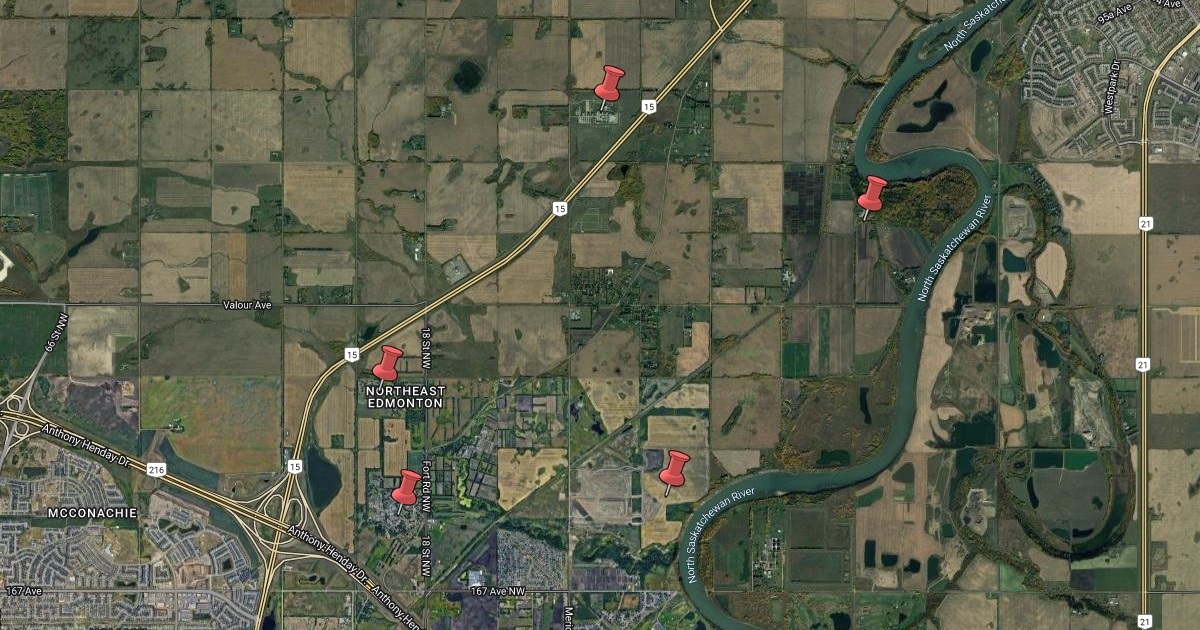Tap the pin in the field near the riverbank
This screenshot has width=1200, height=630.
click(x=676, y=468)
